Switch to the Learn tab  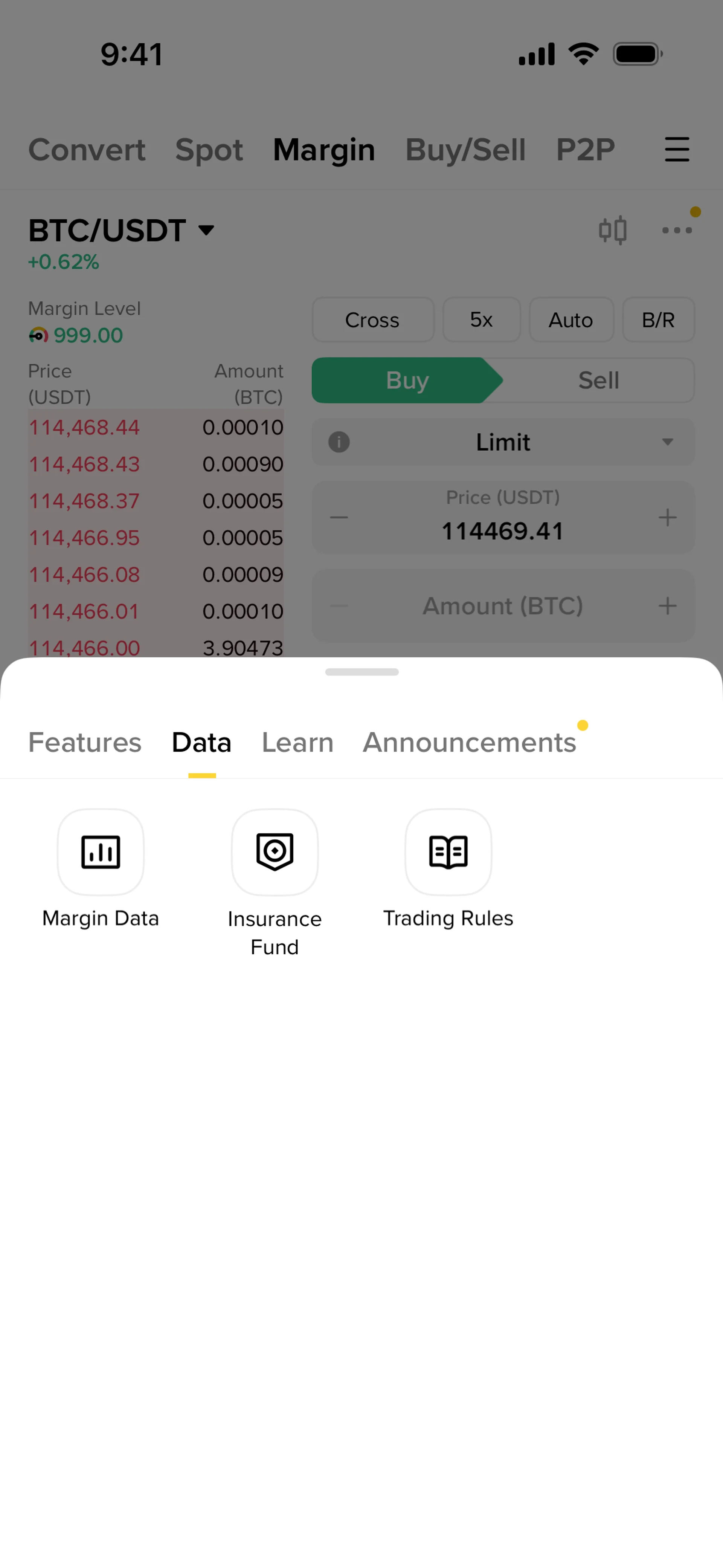click(297, 743)
